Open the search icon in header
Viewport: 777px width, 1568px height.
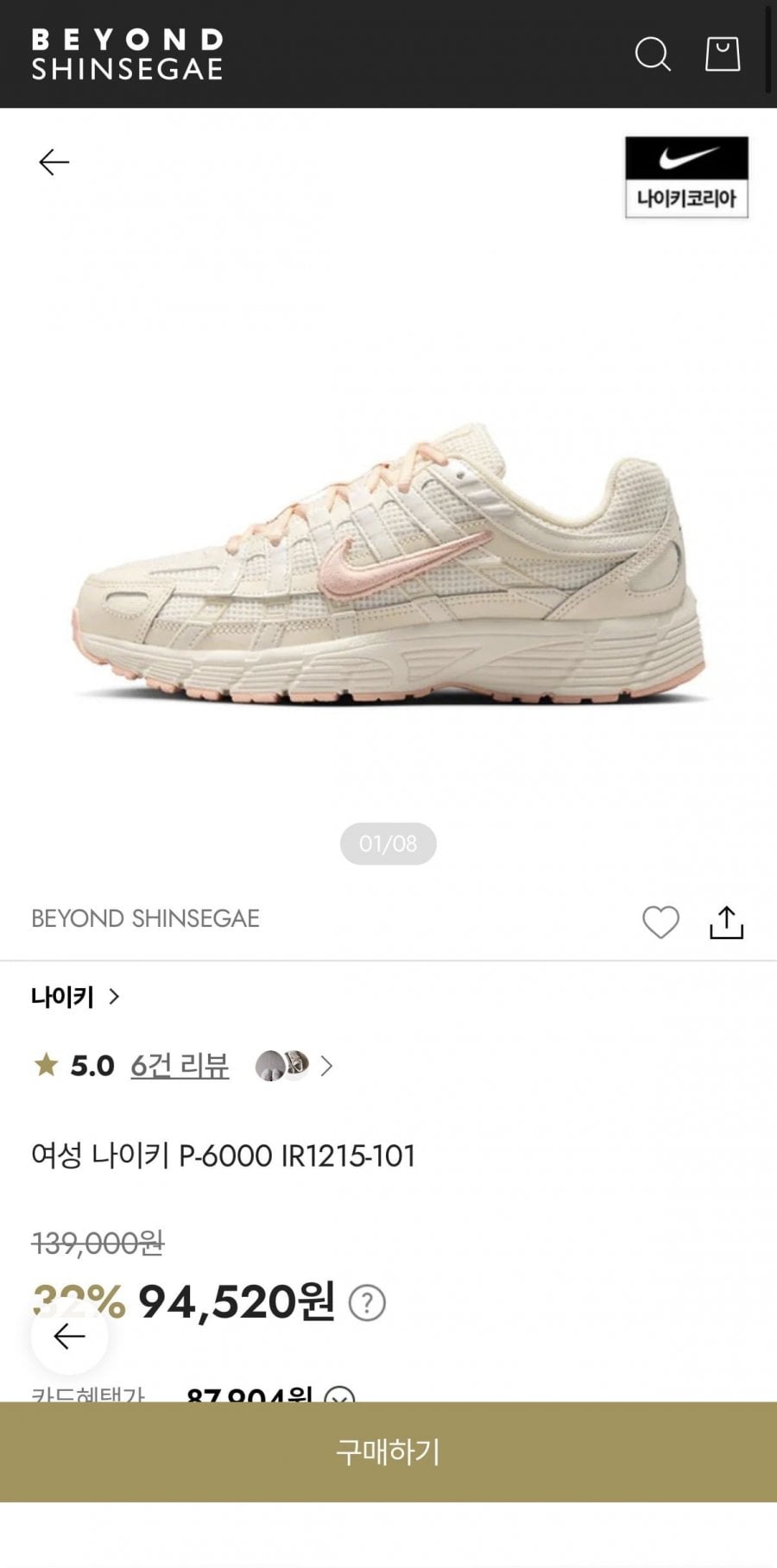tap(653, 54)
